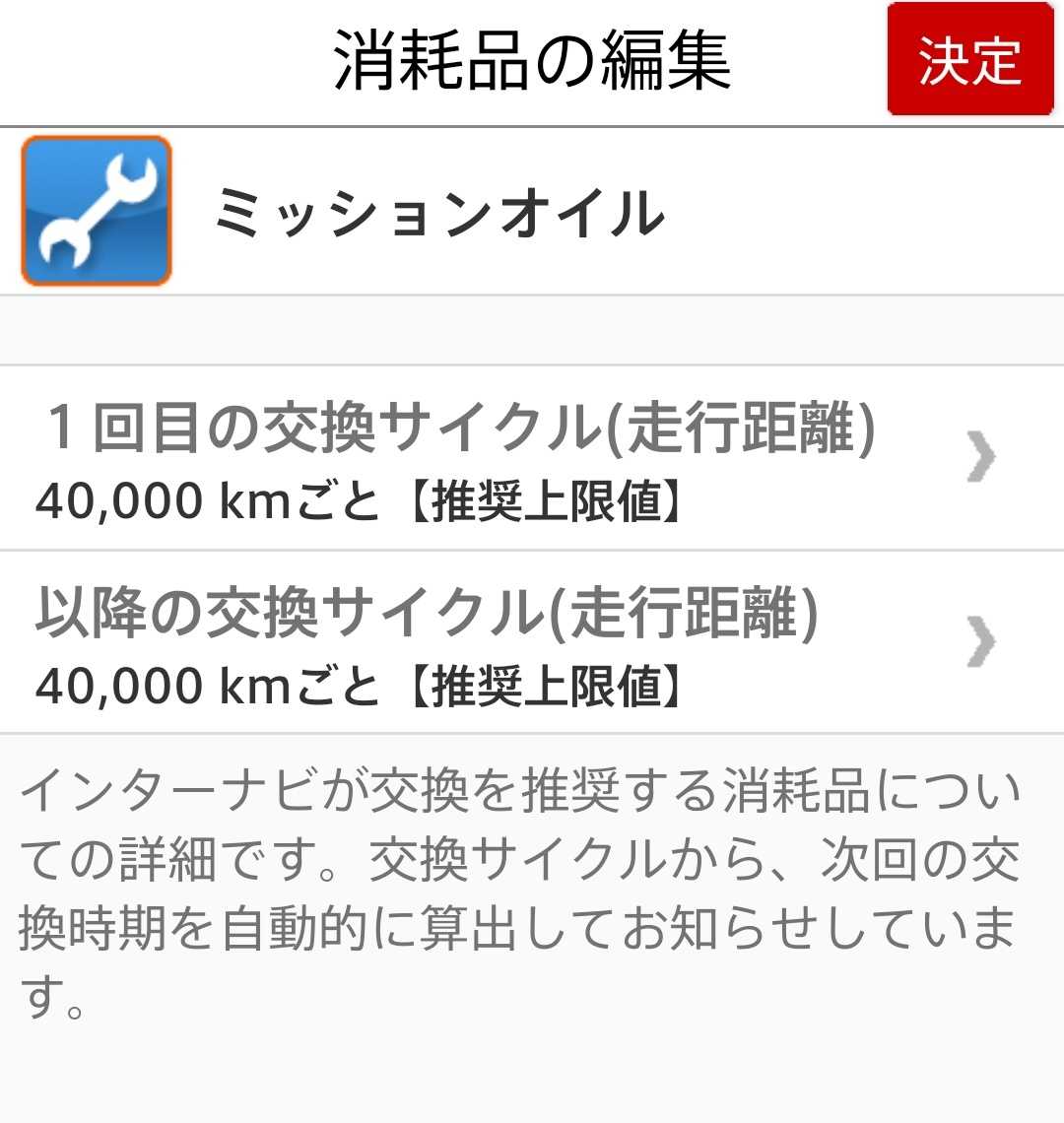Tap the 決定 button to confirm
The height and width of the screenshot is (1123, 1064).
point(969,60)
